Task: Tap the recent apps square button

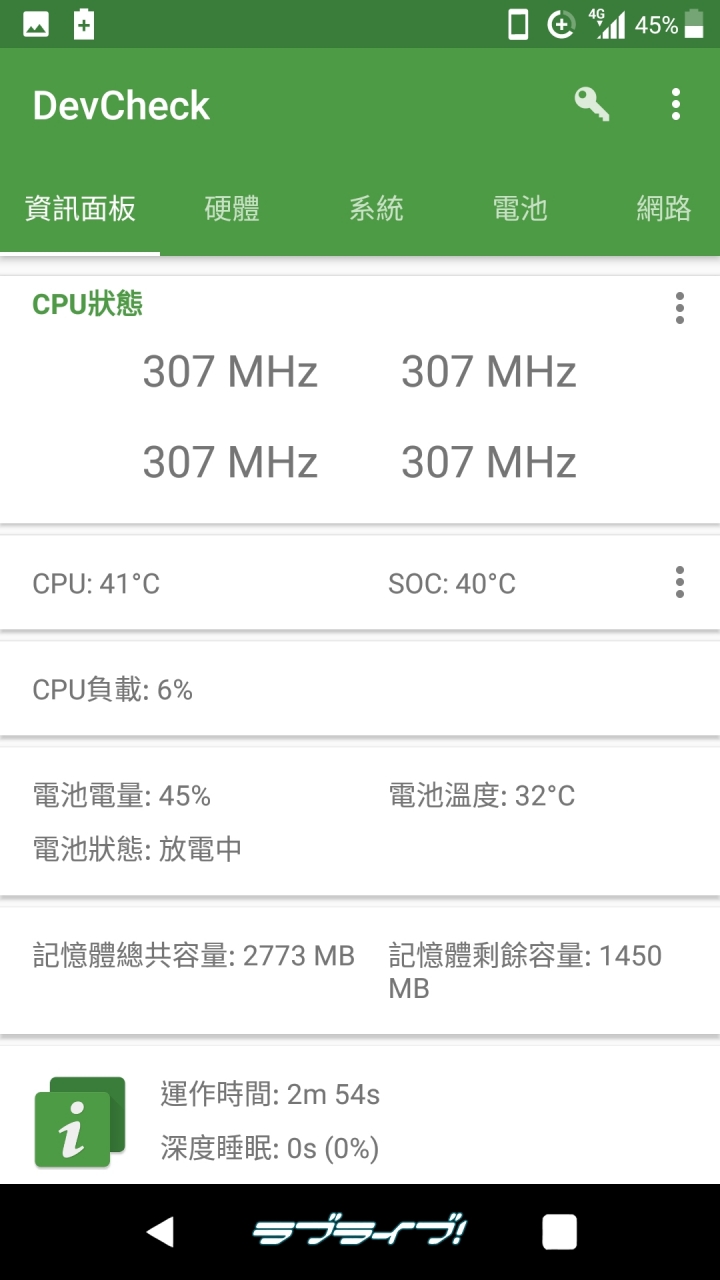Action: [x=560, y=1232]
